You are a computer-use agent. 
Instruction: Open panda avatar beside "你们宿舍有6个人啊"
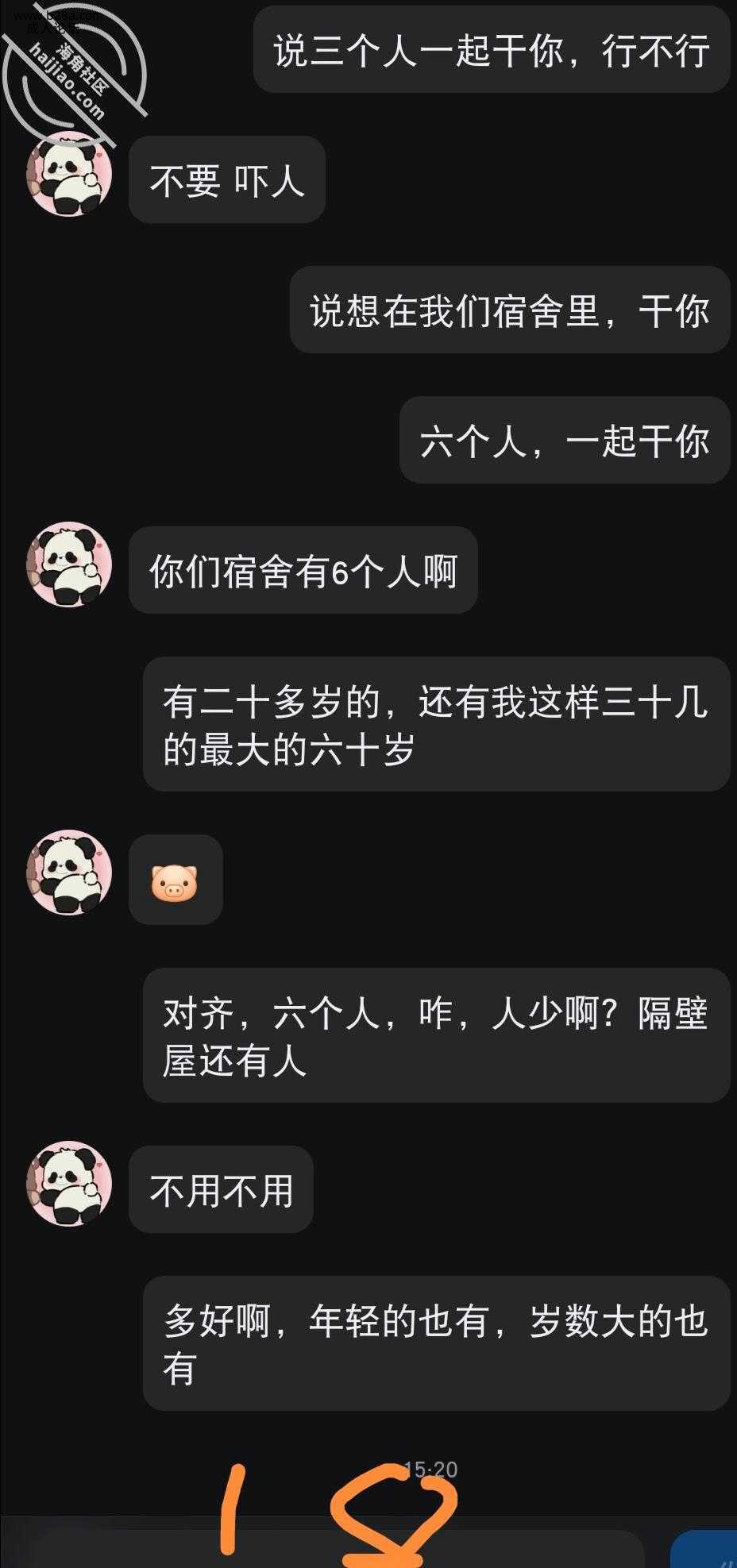69,564
